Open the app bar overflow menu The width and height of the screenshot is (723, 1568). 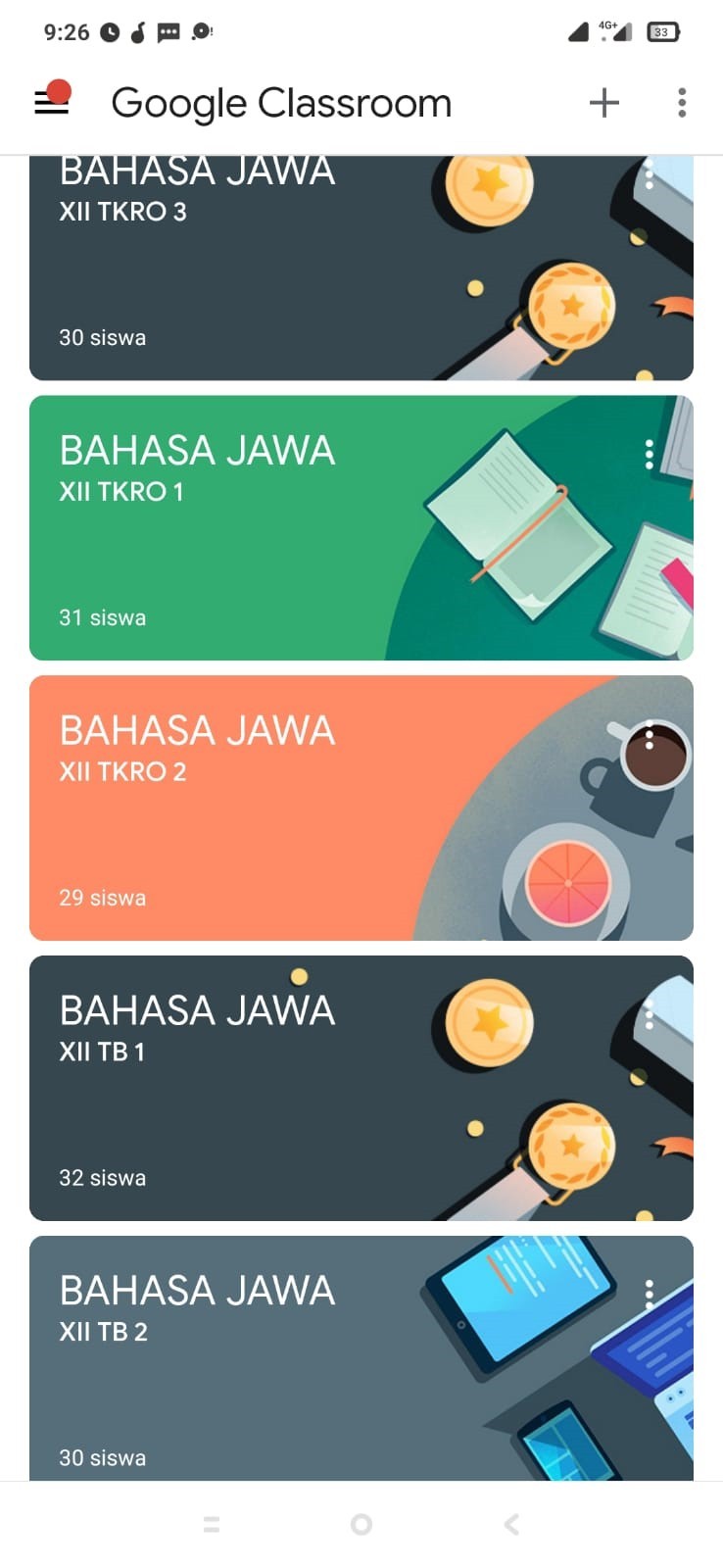[682, 102]
